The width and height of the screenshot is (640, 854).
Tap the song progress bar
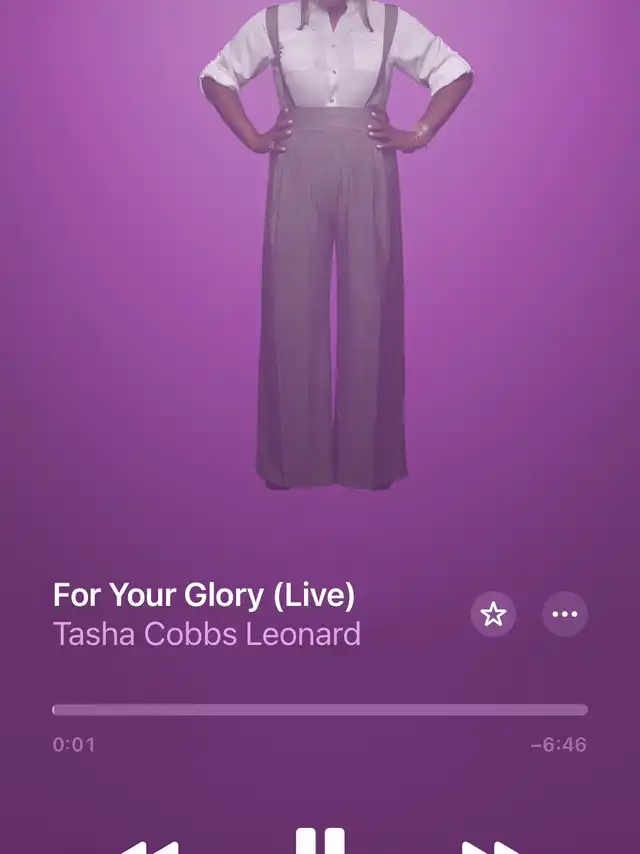[320, 710]
